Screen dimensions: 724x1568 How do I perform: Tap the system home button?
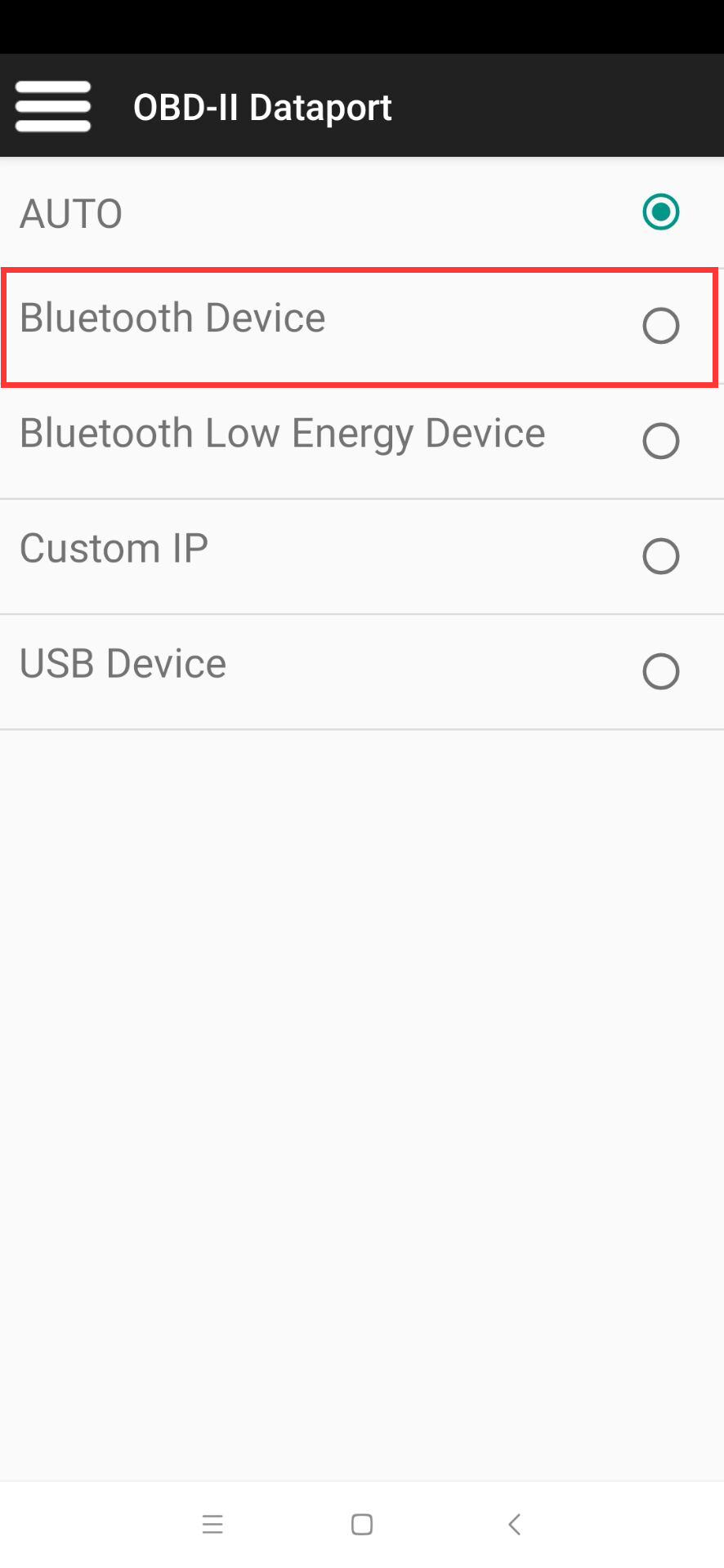click(362, 1524)
